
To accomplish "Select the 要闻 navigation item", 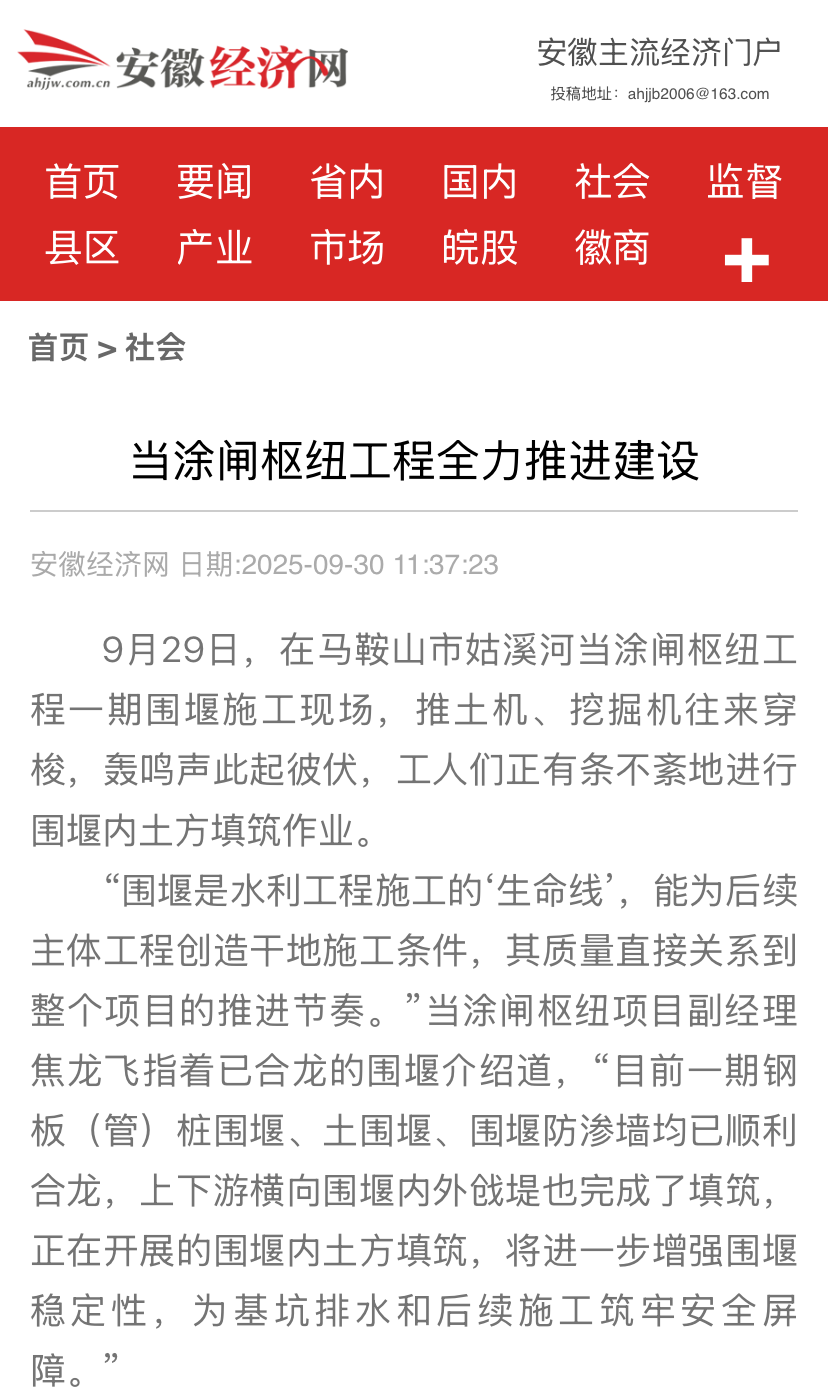I will (x=216, y=182).
